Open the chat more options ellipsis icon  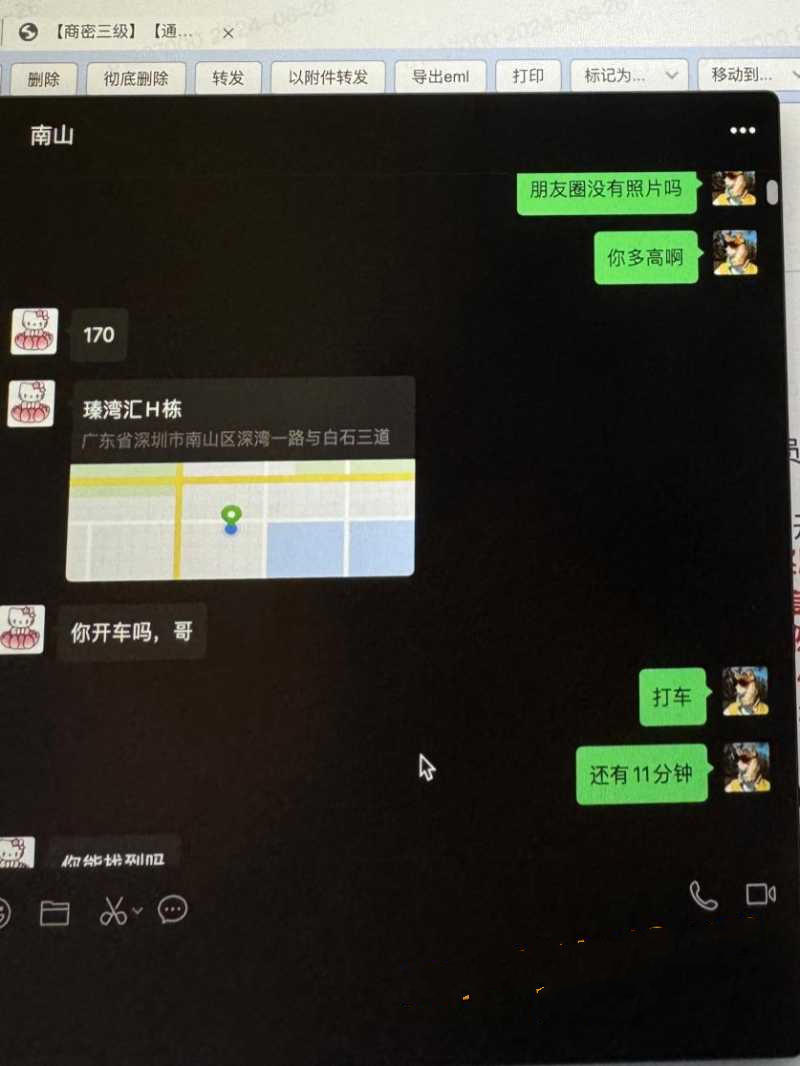pyautogui.click(x=742, y=130)
